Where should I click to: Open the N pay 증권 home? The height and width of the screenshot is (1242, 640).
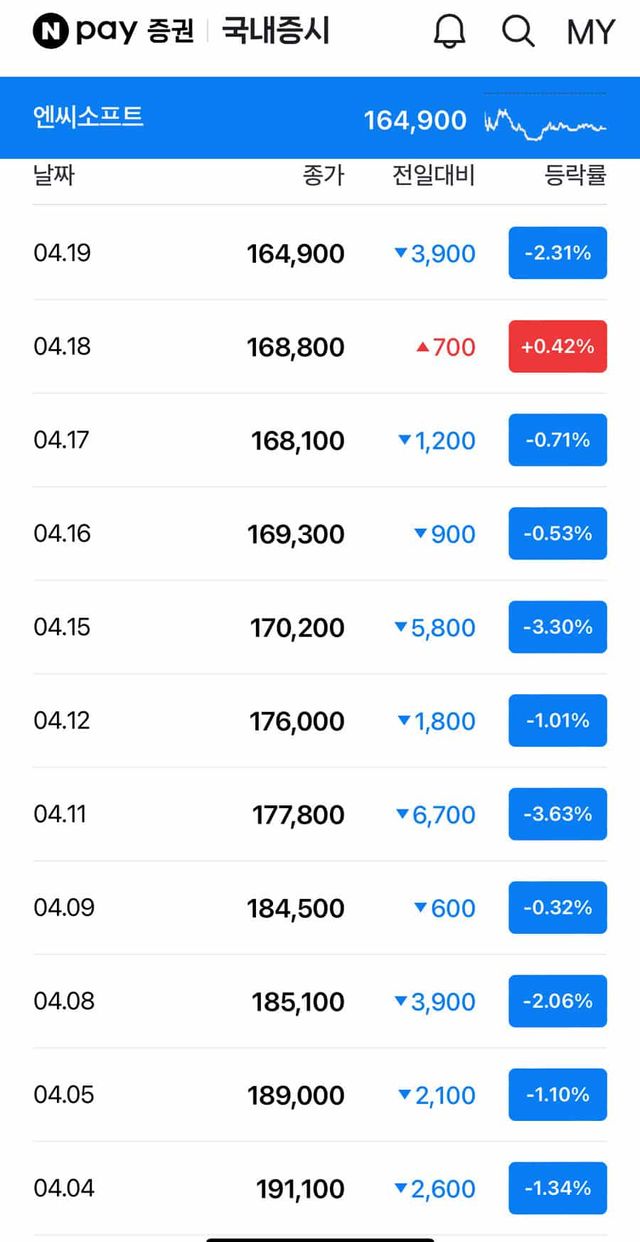click(113, 32)
